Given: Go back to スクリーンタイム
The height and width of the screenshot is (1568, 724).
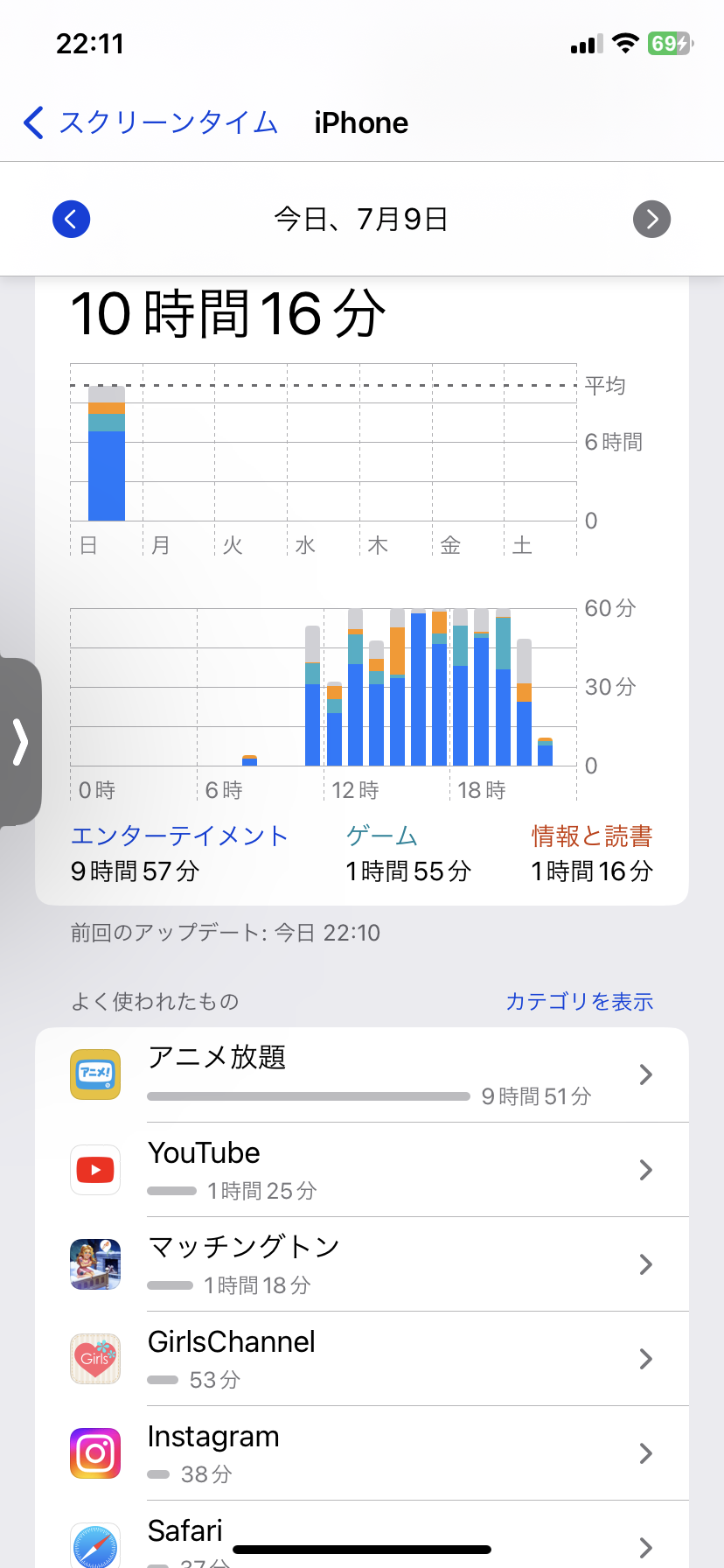Looking at the screenshot, I should click(150, 122).
